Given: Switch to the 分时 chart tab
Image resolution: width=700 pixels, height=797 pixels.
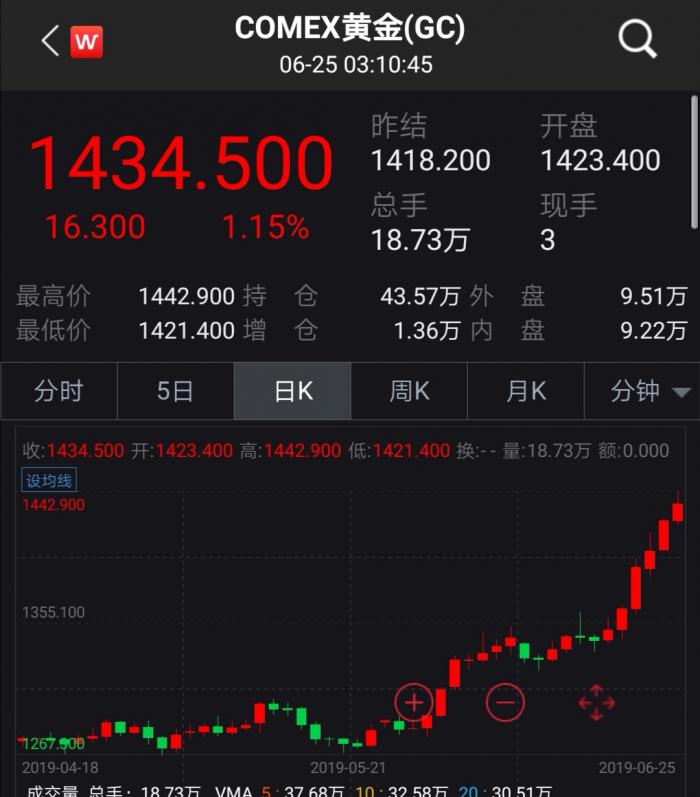Looking at the screenshot, I should [x=59, y=391].
